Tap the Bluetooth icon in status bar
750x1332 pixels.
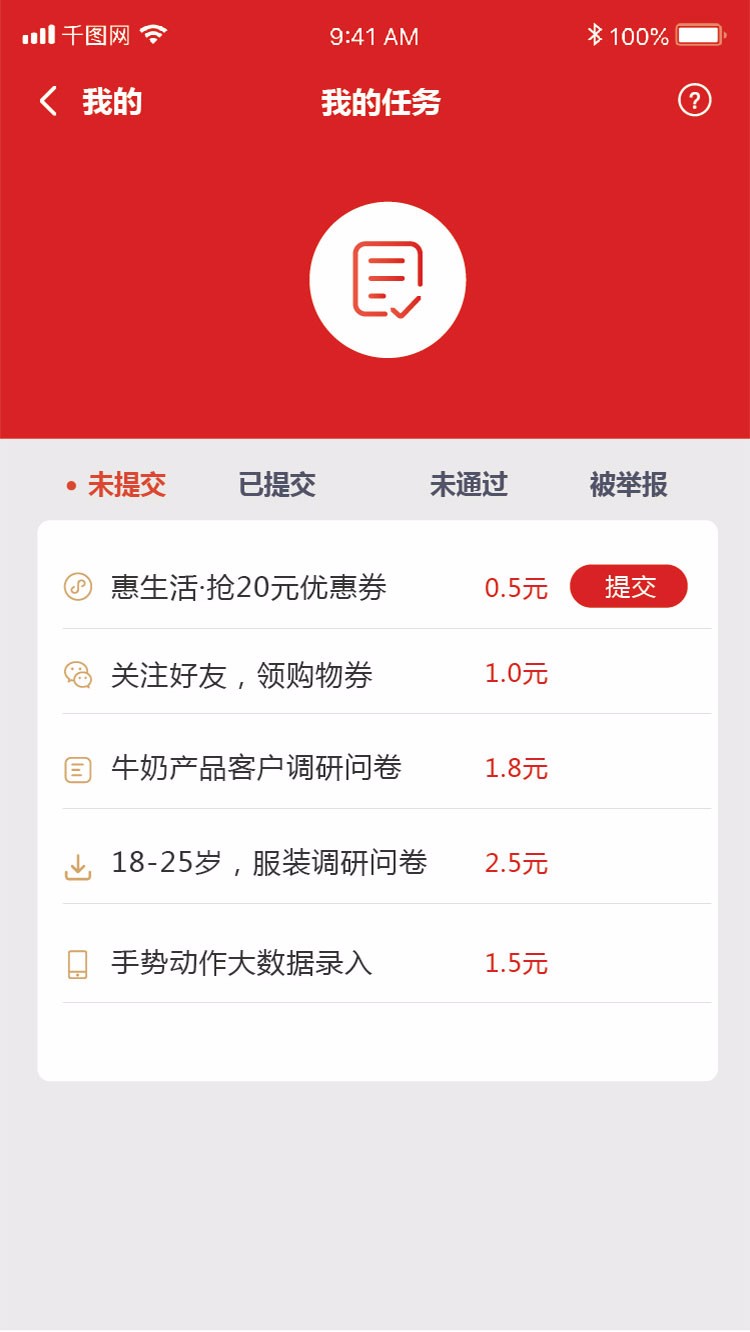[x=597, y=34]
